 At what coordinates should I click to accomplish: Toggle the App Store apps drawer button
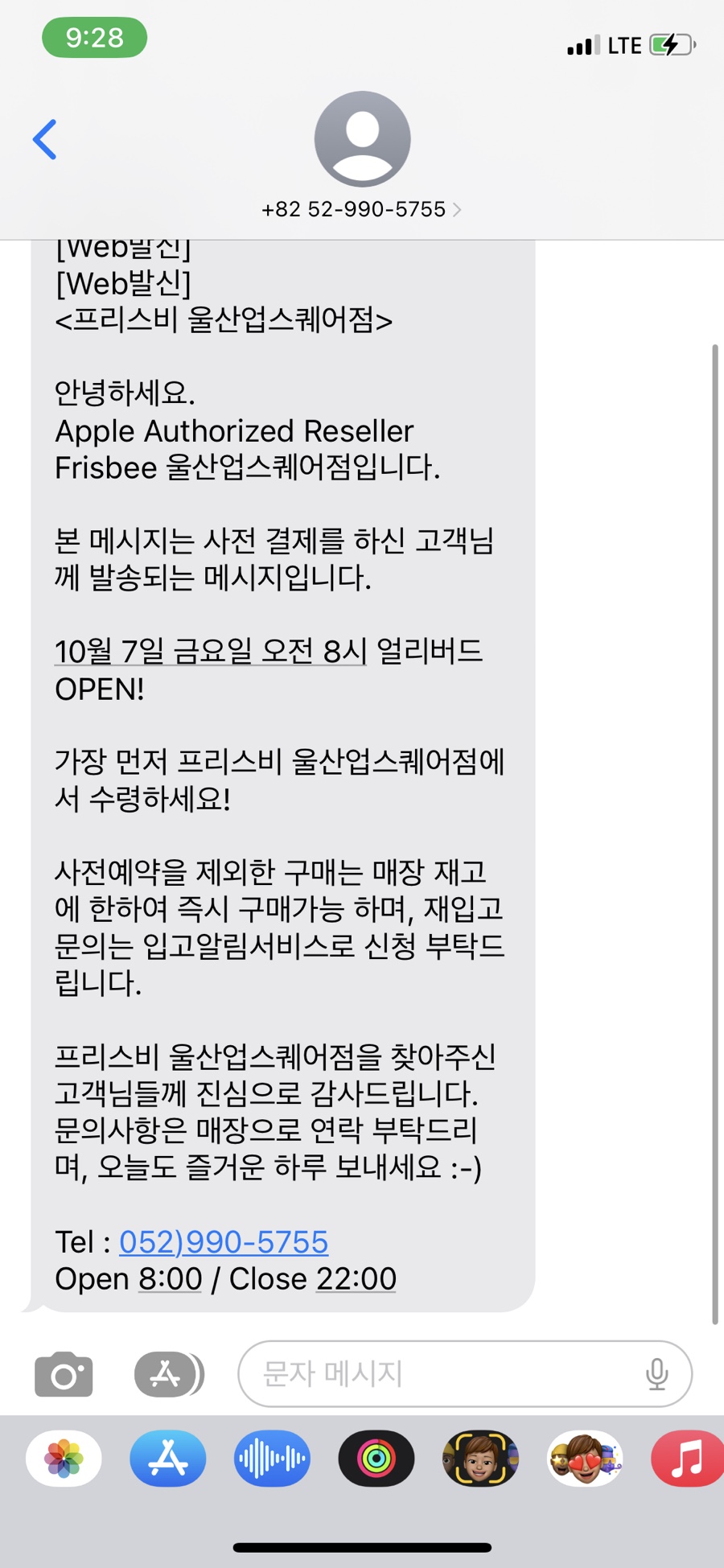[169, 1374]
